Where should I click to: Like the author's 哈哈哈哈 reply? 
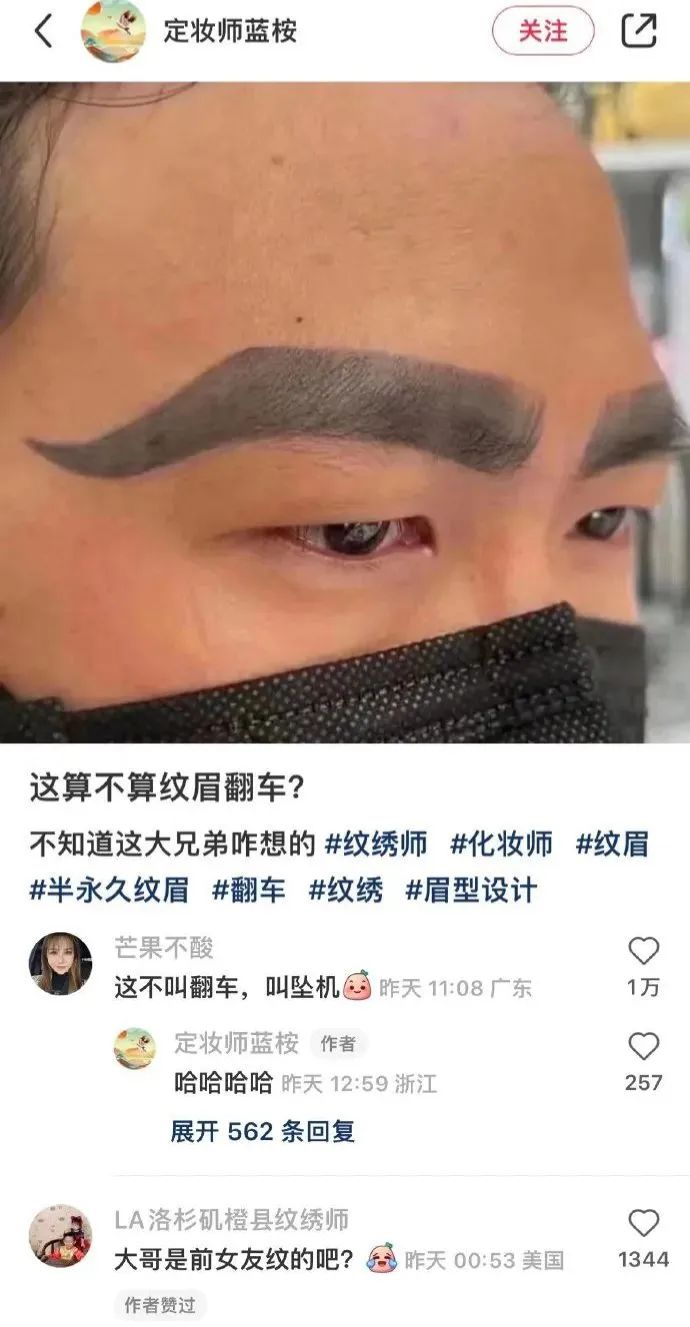[644, 1047]
